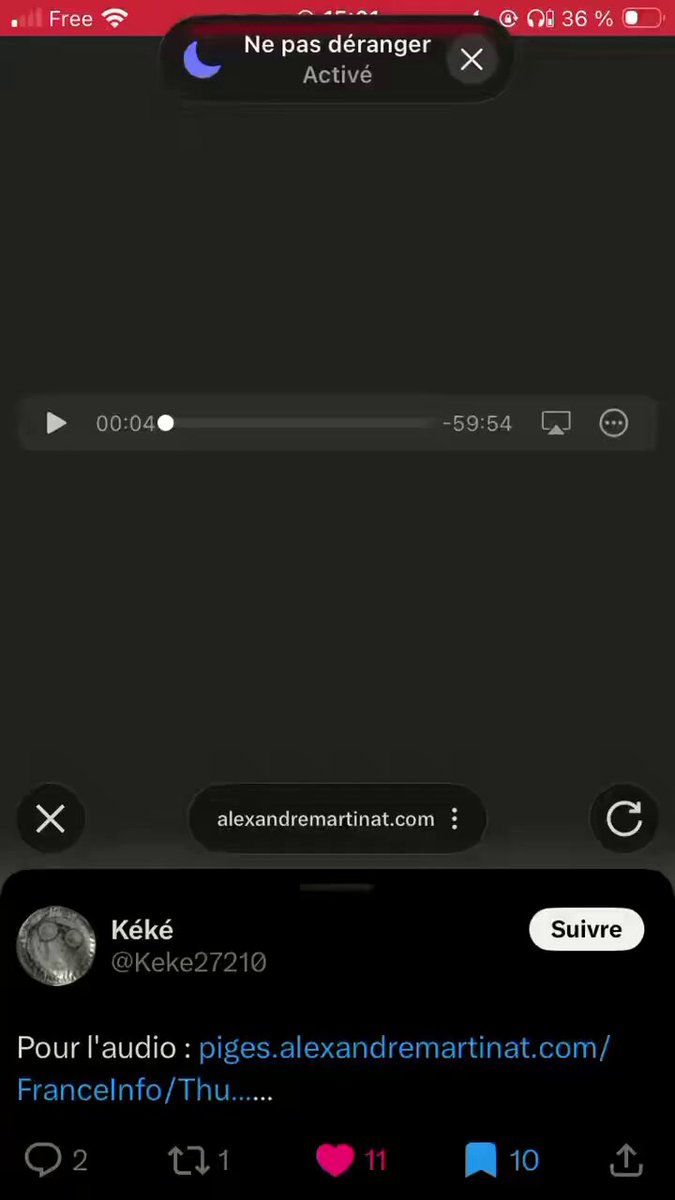675x1200 pixels.
Task: Follow Kéké with Suivre button
Action: (586, 929)
